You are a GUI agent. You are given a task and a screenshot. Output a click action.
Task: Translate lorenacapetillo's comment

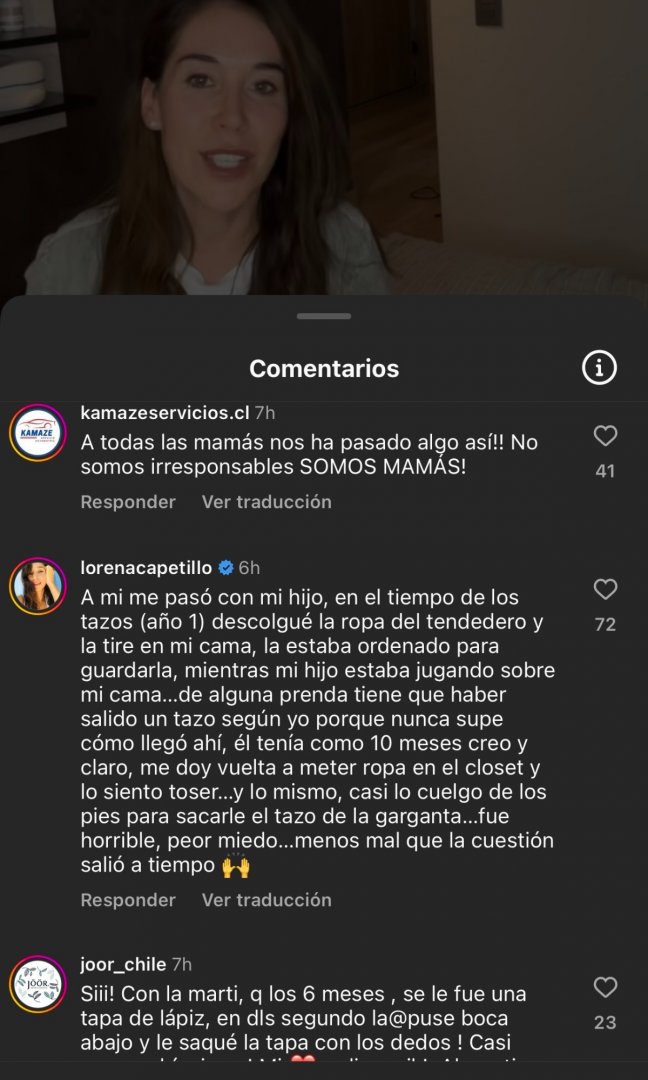(266, 899)
